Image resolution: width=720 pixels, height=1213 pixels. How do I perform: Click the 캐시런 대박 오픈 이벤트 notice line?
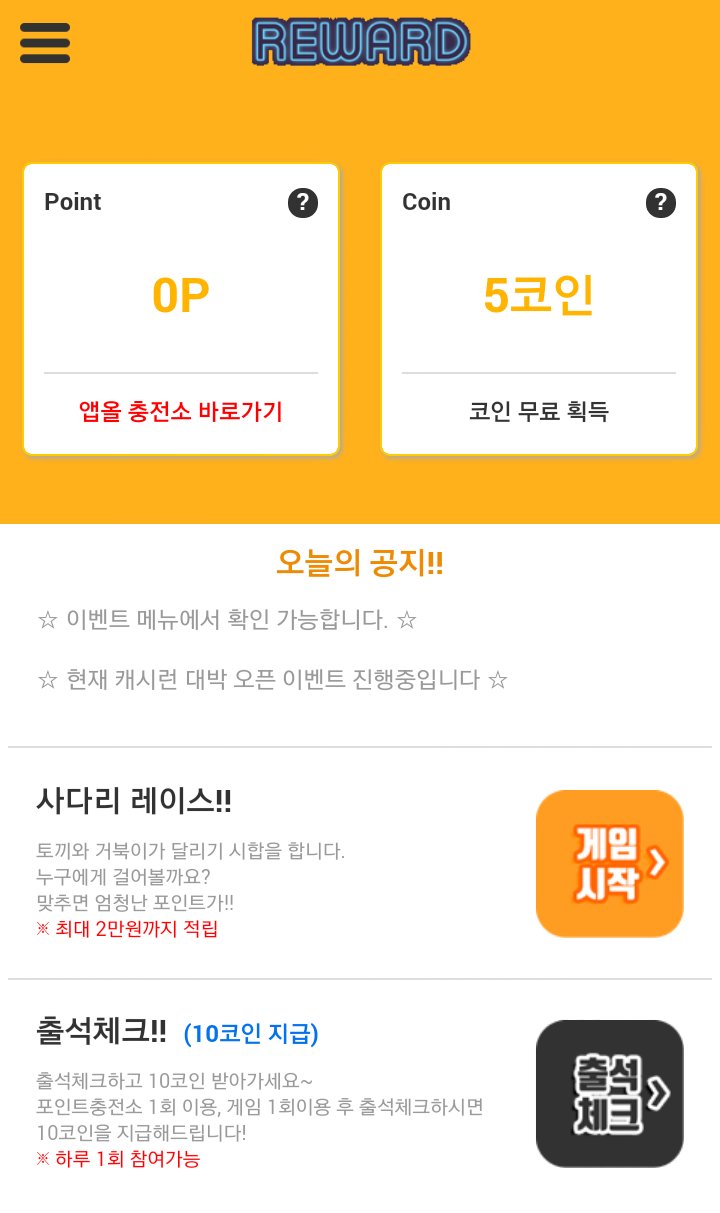point(271,679)
